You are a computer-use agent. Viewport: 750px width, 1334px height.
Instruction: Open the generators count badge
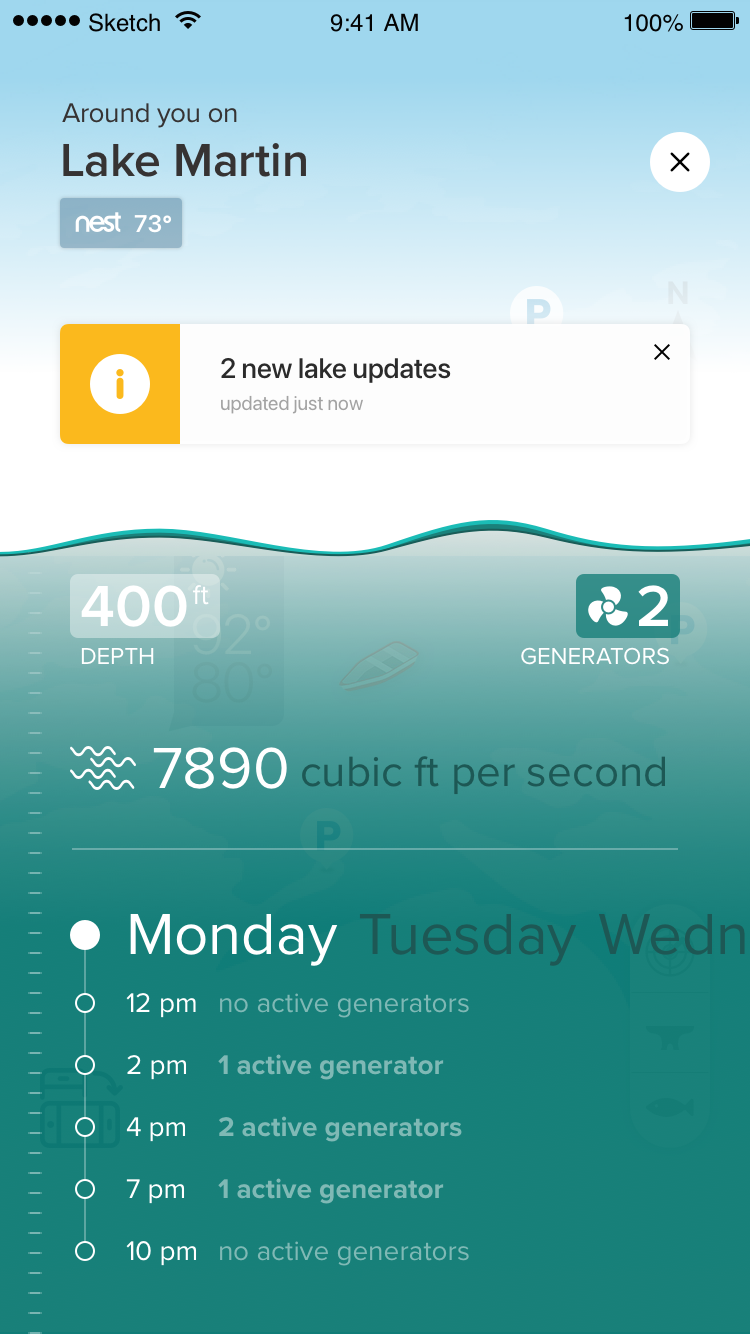627,606
